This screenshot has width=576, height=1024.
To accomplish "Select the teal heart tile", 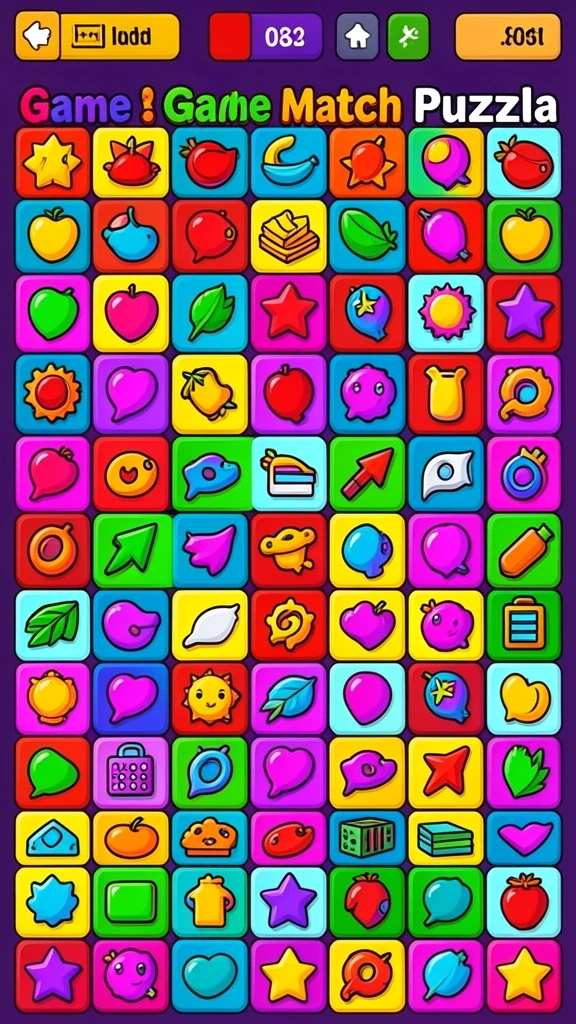I will click(210, 976).
